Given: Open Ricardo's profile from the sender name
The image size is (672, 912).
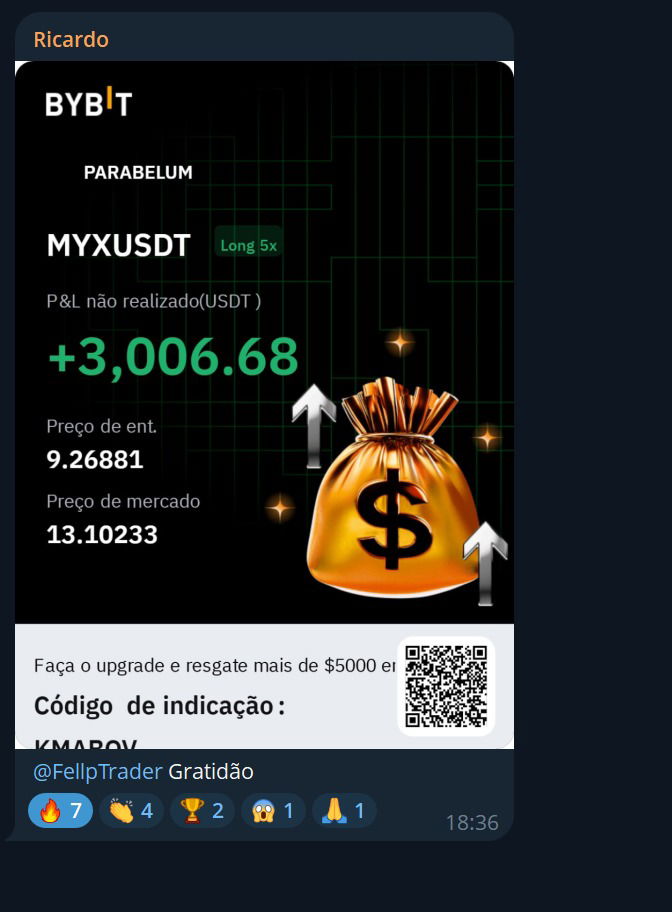Looking at the screenshot, I should pyautogui.click(x=71, y=40).
